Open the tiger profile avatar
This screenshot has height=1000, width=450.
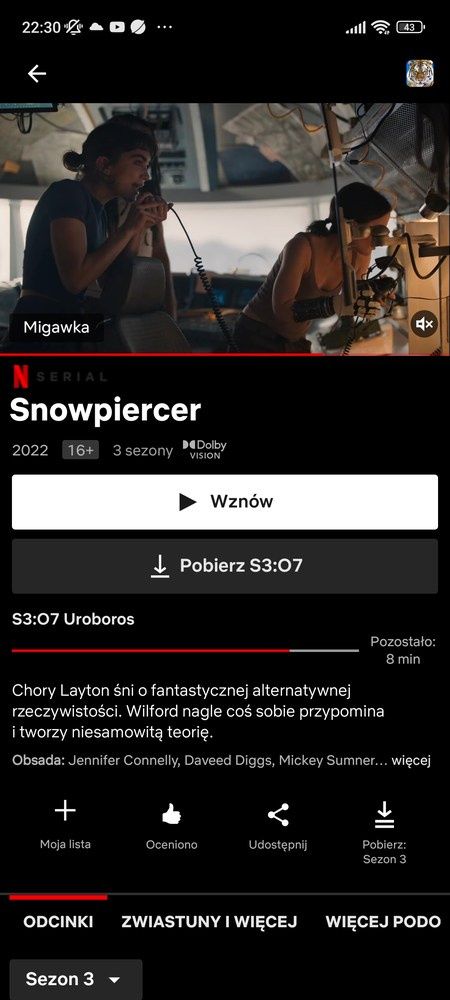coord(420,73)
